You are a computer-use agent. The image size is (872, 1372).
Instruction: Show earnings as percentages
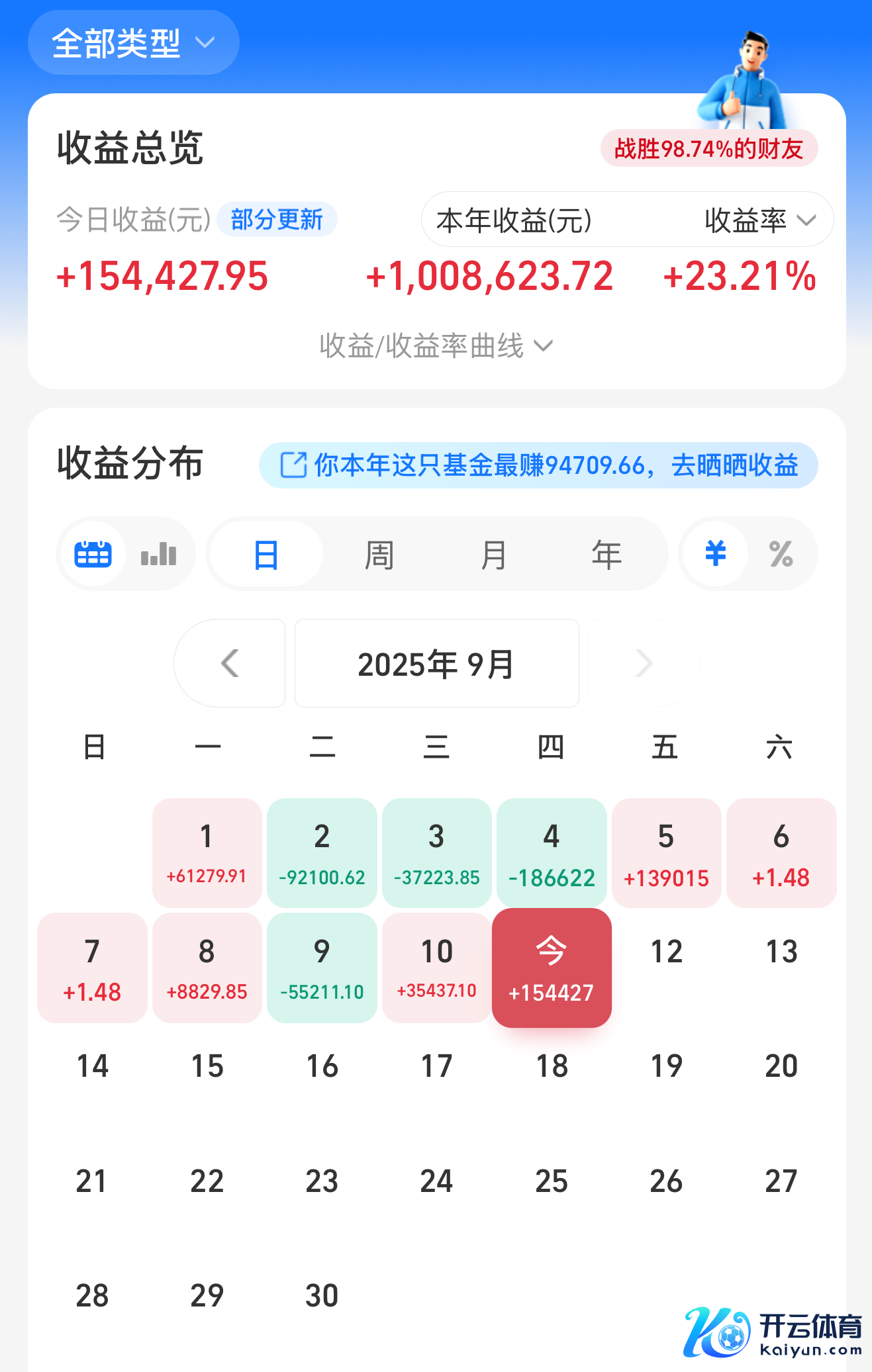tap(781, 554)
